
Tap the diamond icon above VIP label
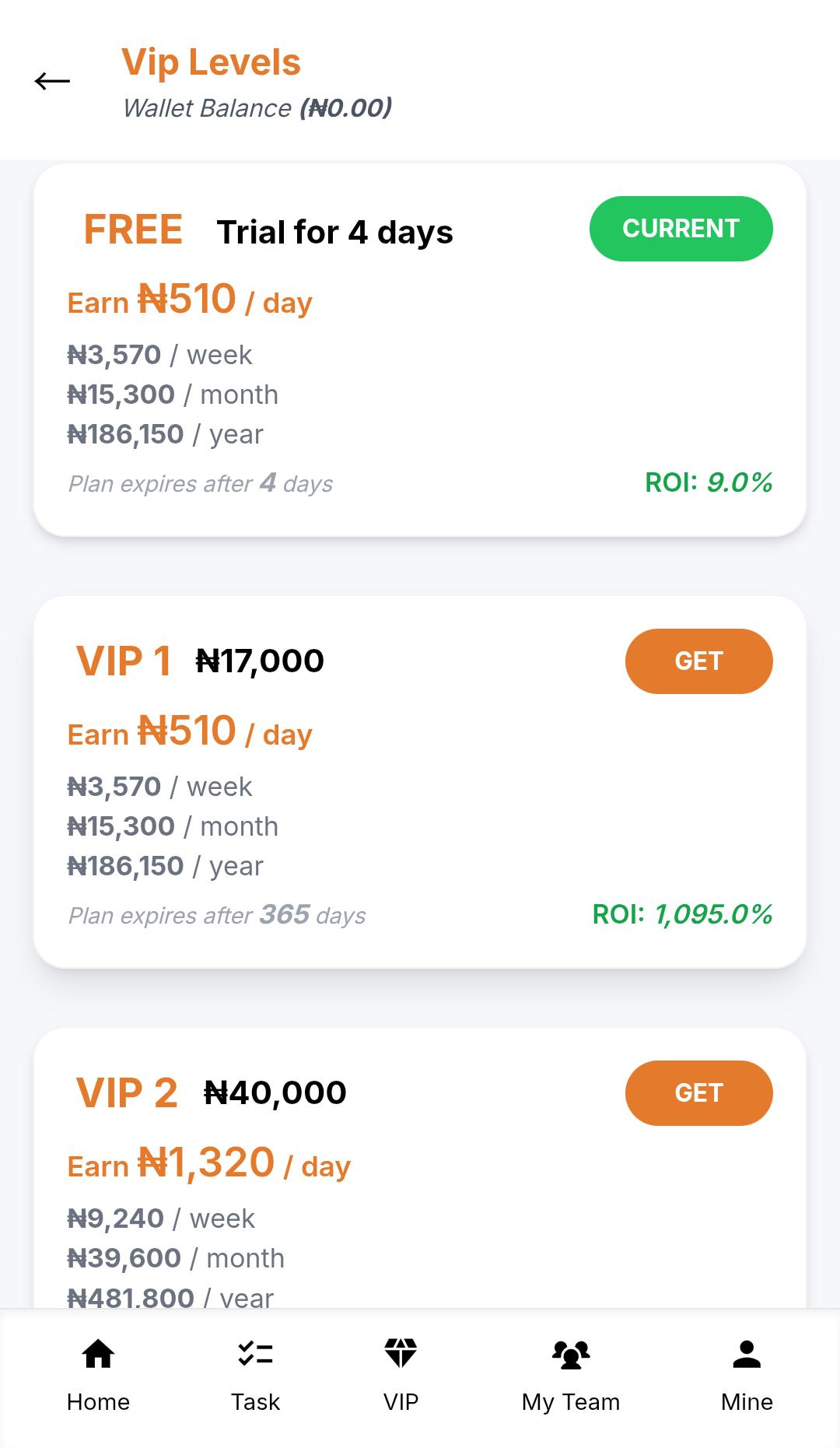[x=400, y=1352]
